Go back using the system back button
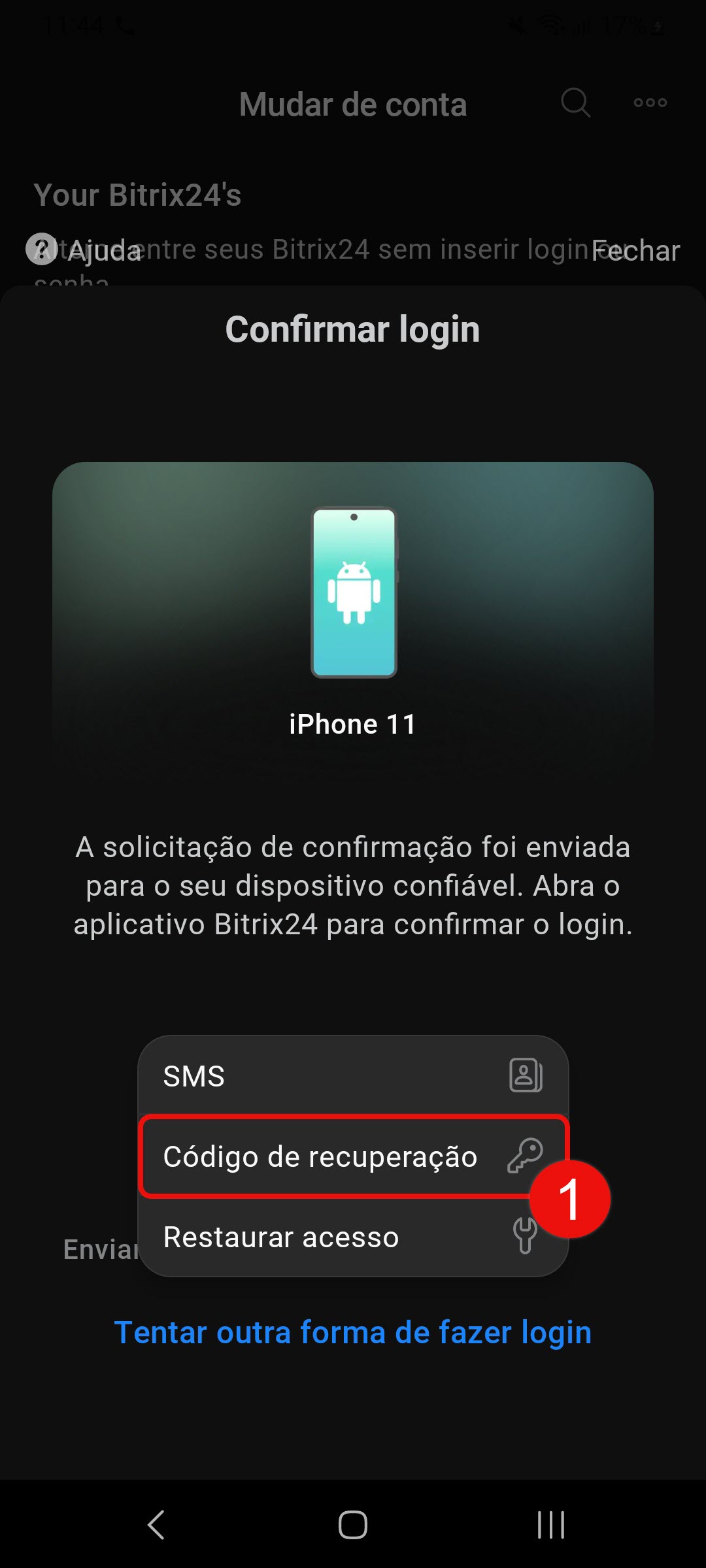Screen dimensions: 706x1568 [x=156, y=1525]
